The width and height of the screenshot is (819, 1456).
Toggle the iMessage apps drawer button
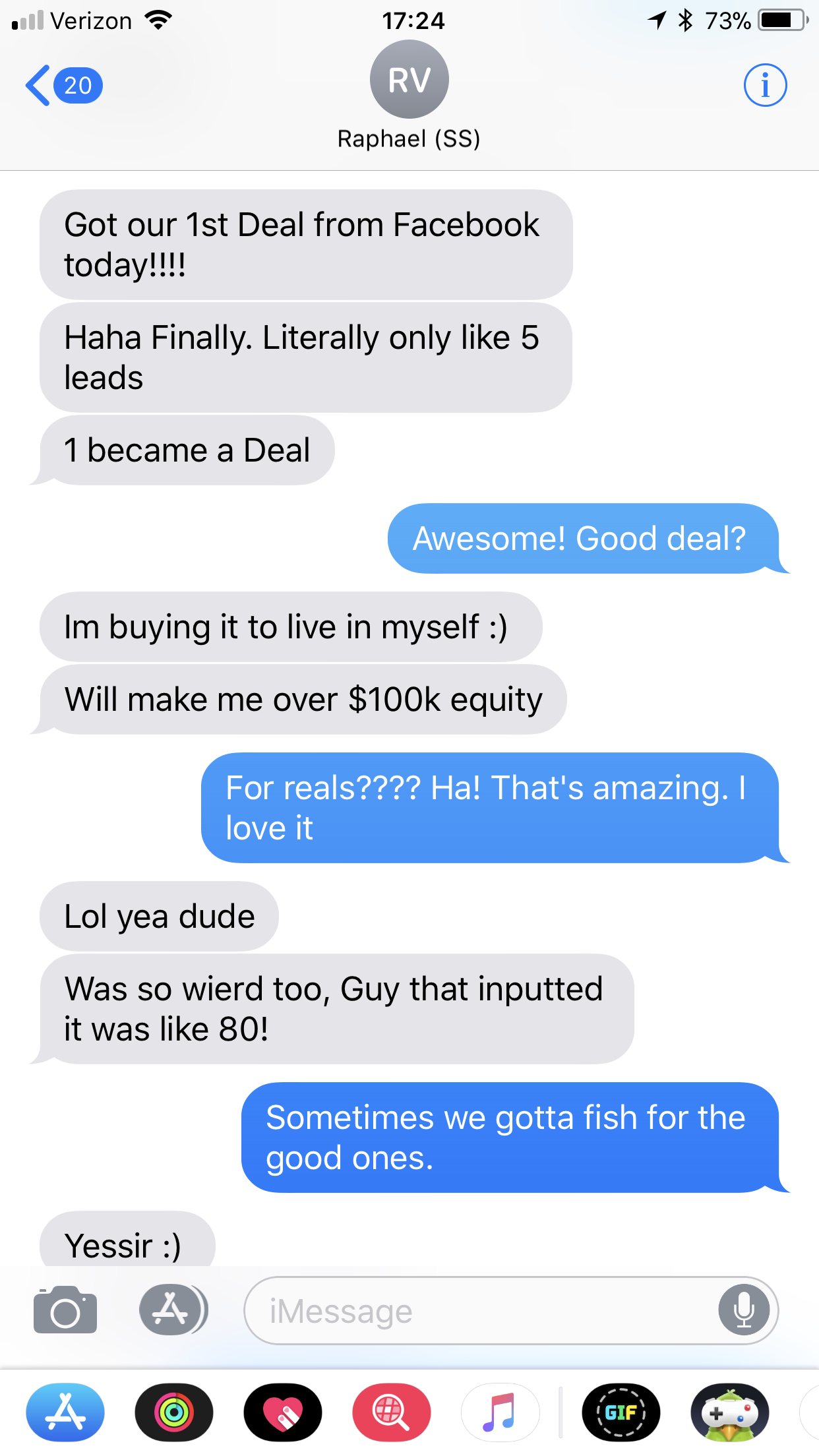(173, 1310)
